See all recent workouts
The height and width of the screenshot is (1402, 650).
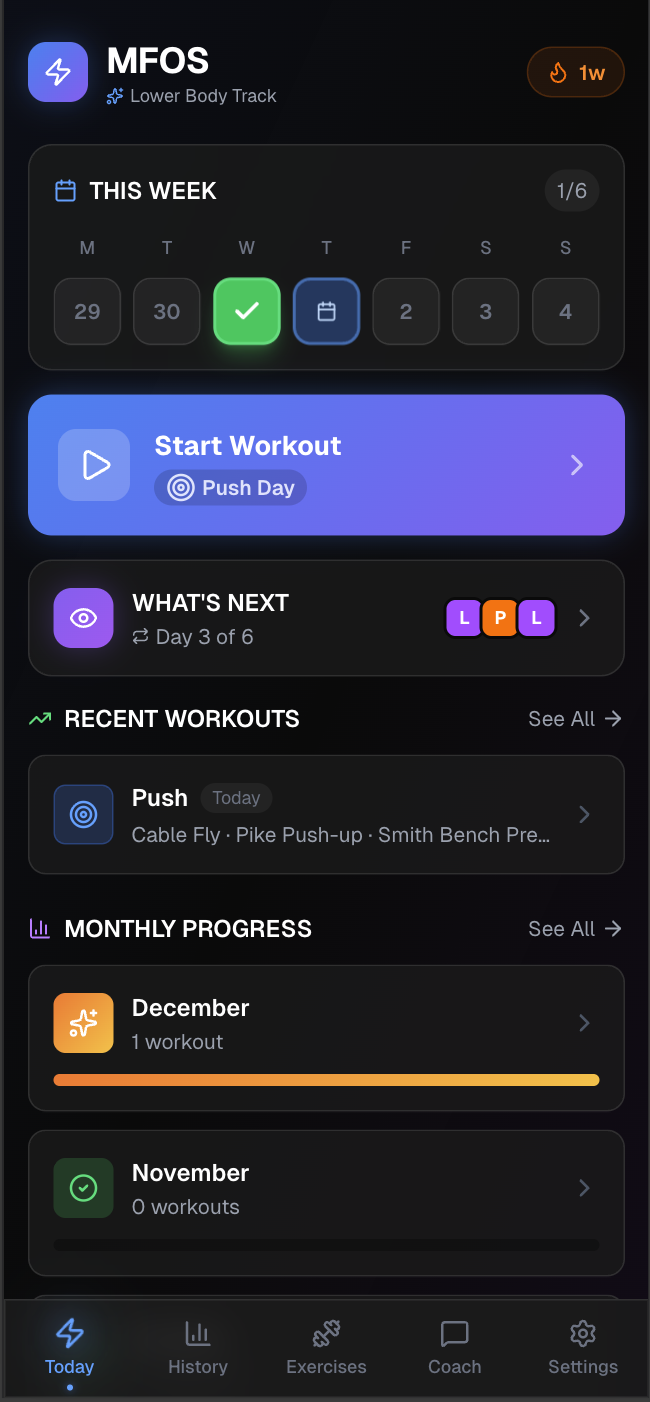574,719
